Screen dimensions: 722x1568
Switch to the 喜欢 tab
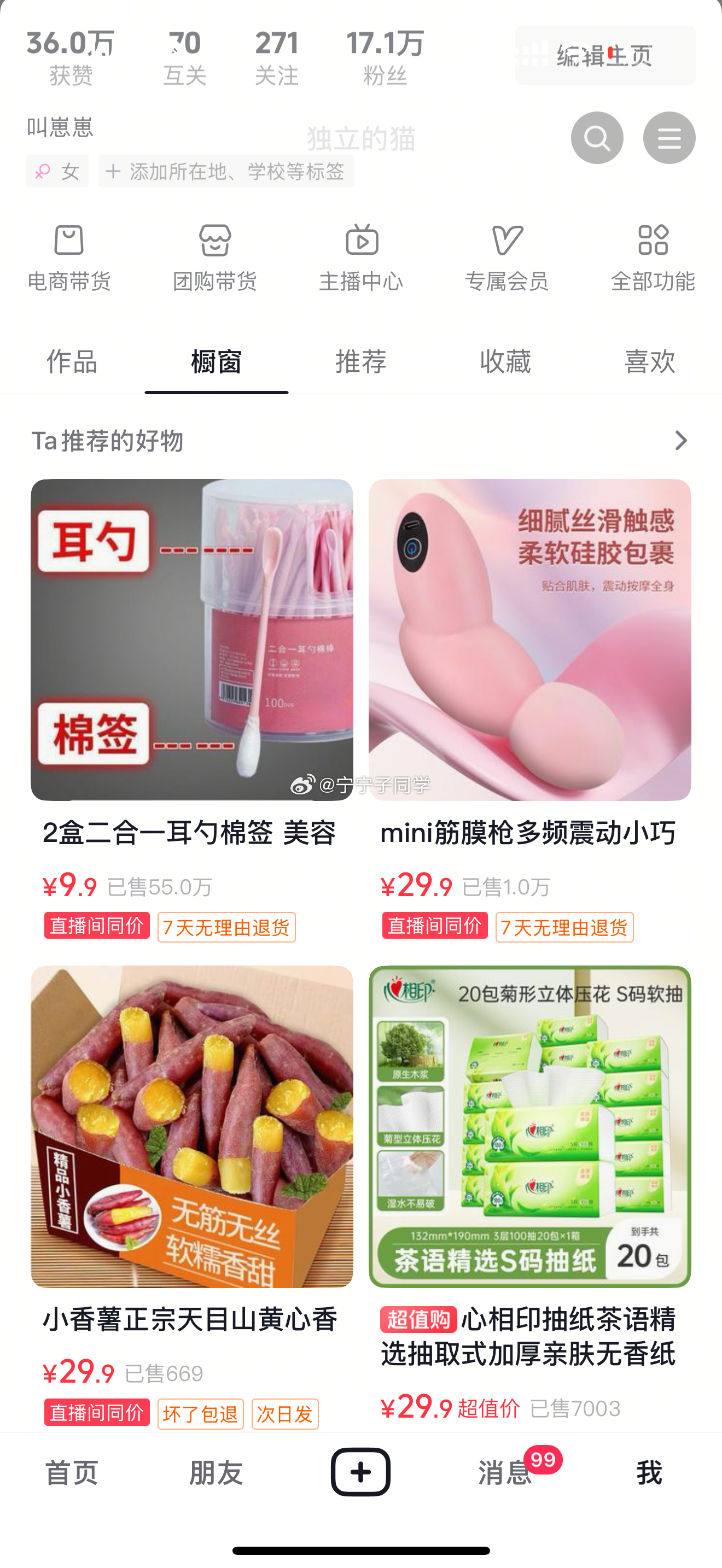pyautogui.click(x=650, y=361)
